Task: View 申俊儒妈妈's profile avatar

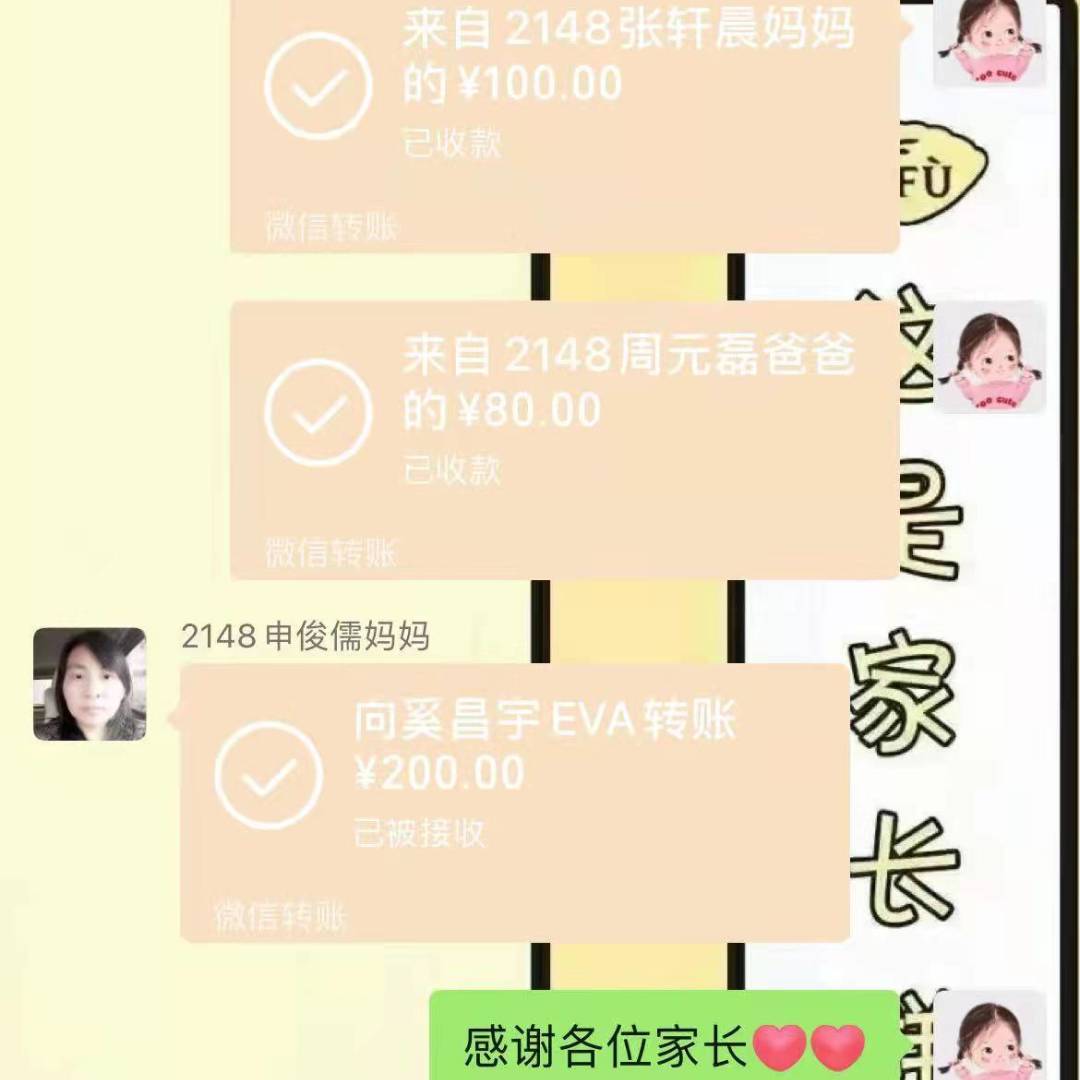Action: tap(90, 684)
